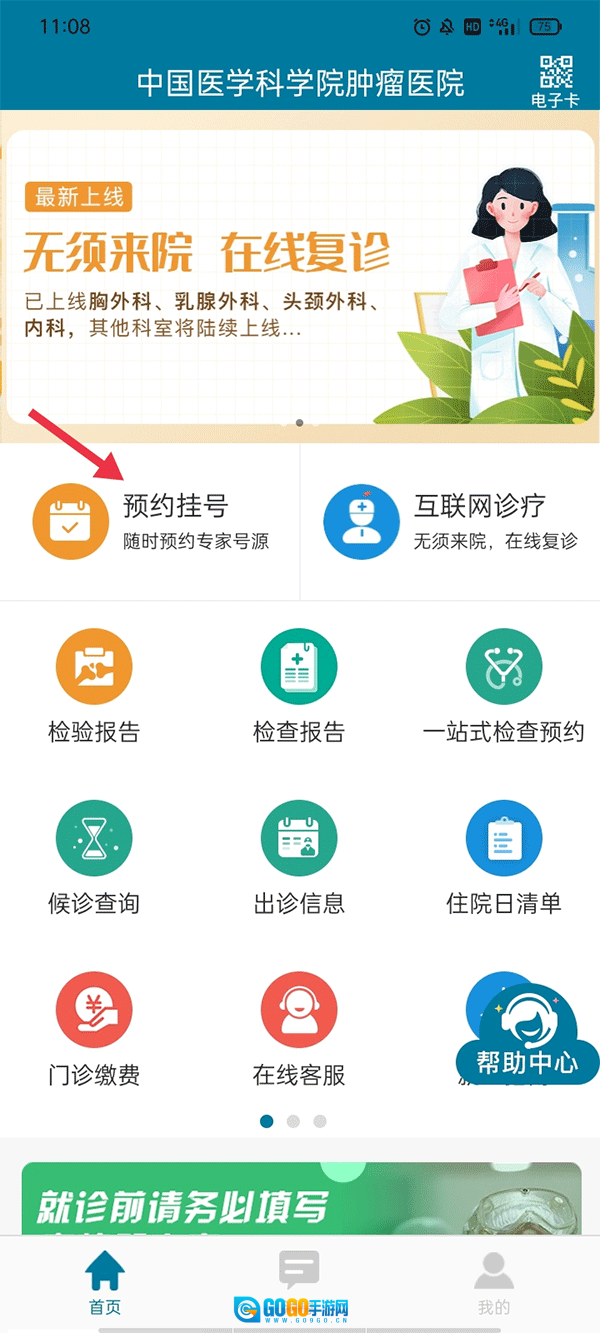Open 预约挂号 appointment registration
This screenshot has height=1333, width=600.
150,522
